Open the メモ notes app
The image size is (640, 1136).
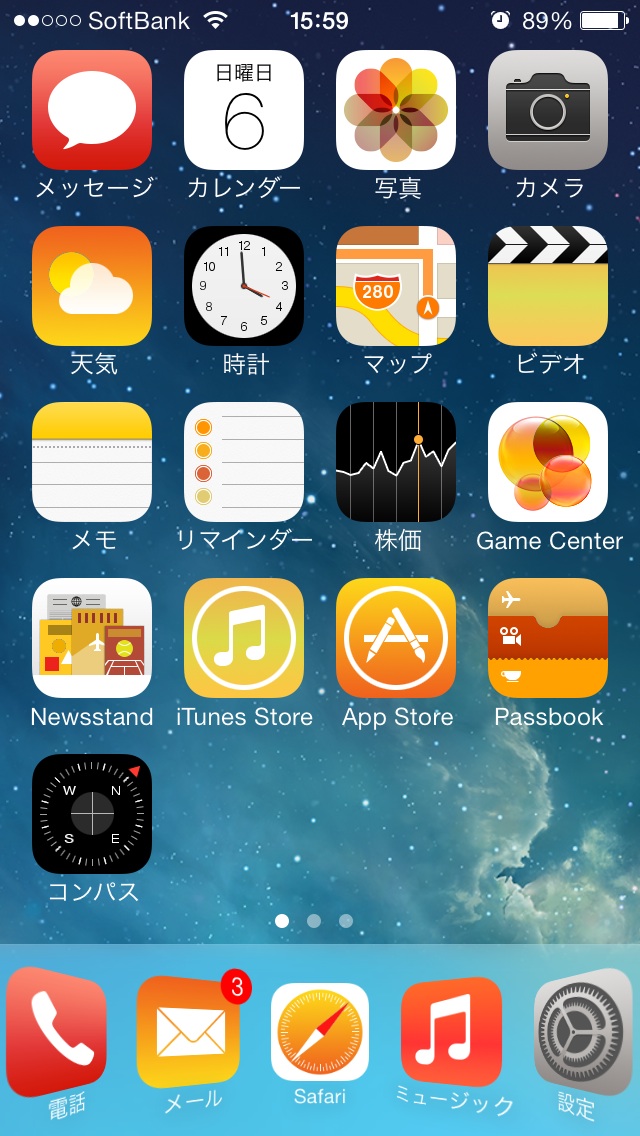click(92, 462)
